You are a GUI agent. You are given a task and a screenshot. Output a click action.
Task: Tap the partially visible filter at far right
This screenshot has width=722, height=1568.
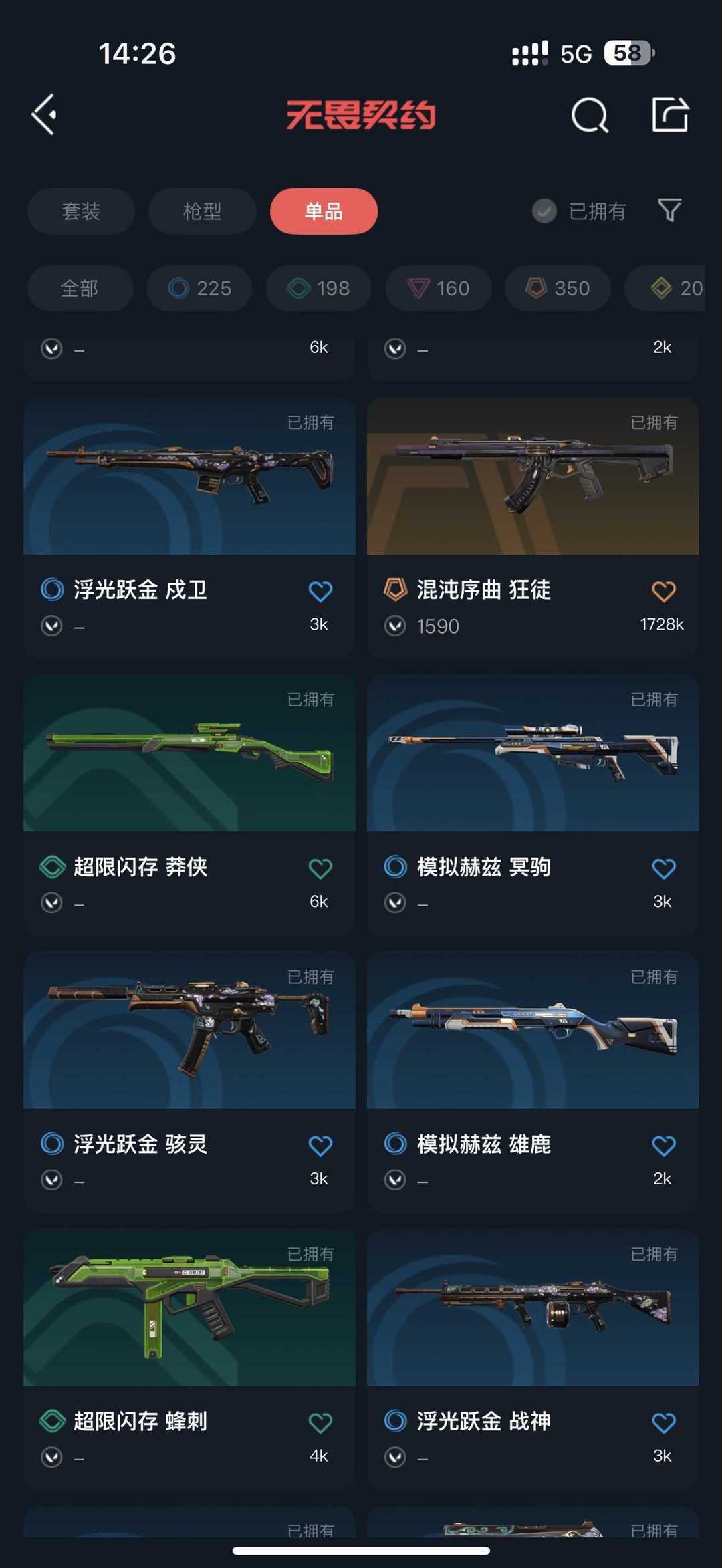coord(669,288)
